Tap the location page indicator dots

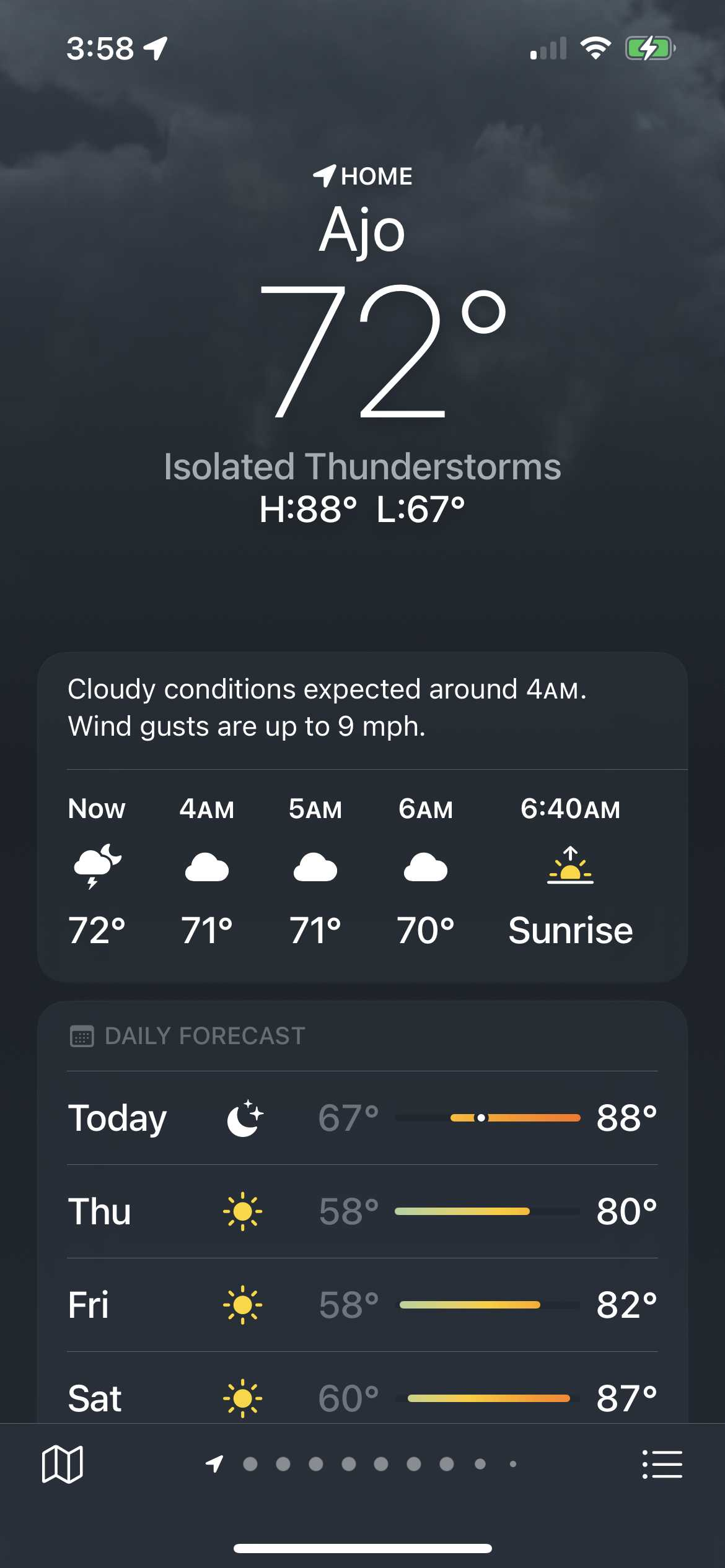(363, 1464)
